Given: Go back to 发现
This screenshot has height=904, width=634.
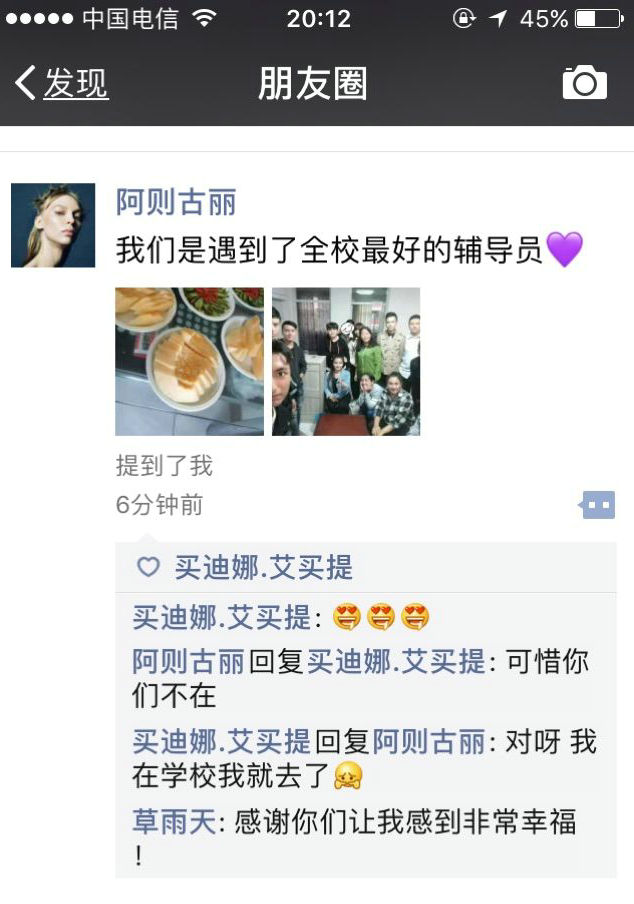Looking at the screenshot, I should [x=62, y=83].
